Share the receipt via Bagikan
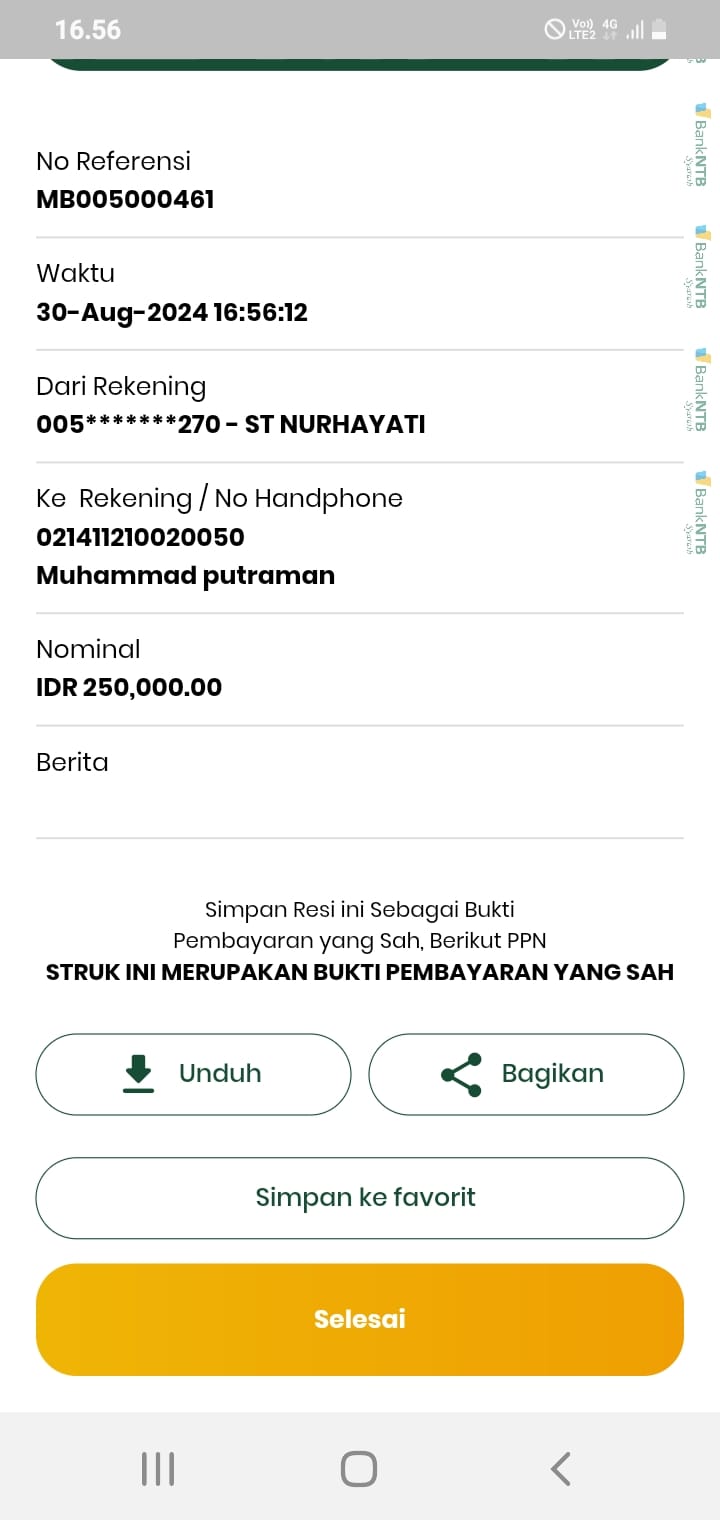Image resolution: width=720 pixels, height=1520 pixels. [526, 1074]
